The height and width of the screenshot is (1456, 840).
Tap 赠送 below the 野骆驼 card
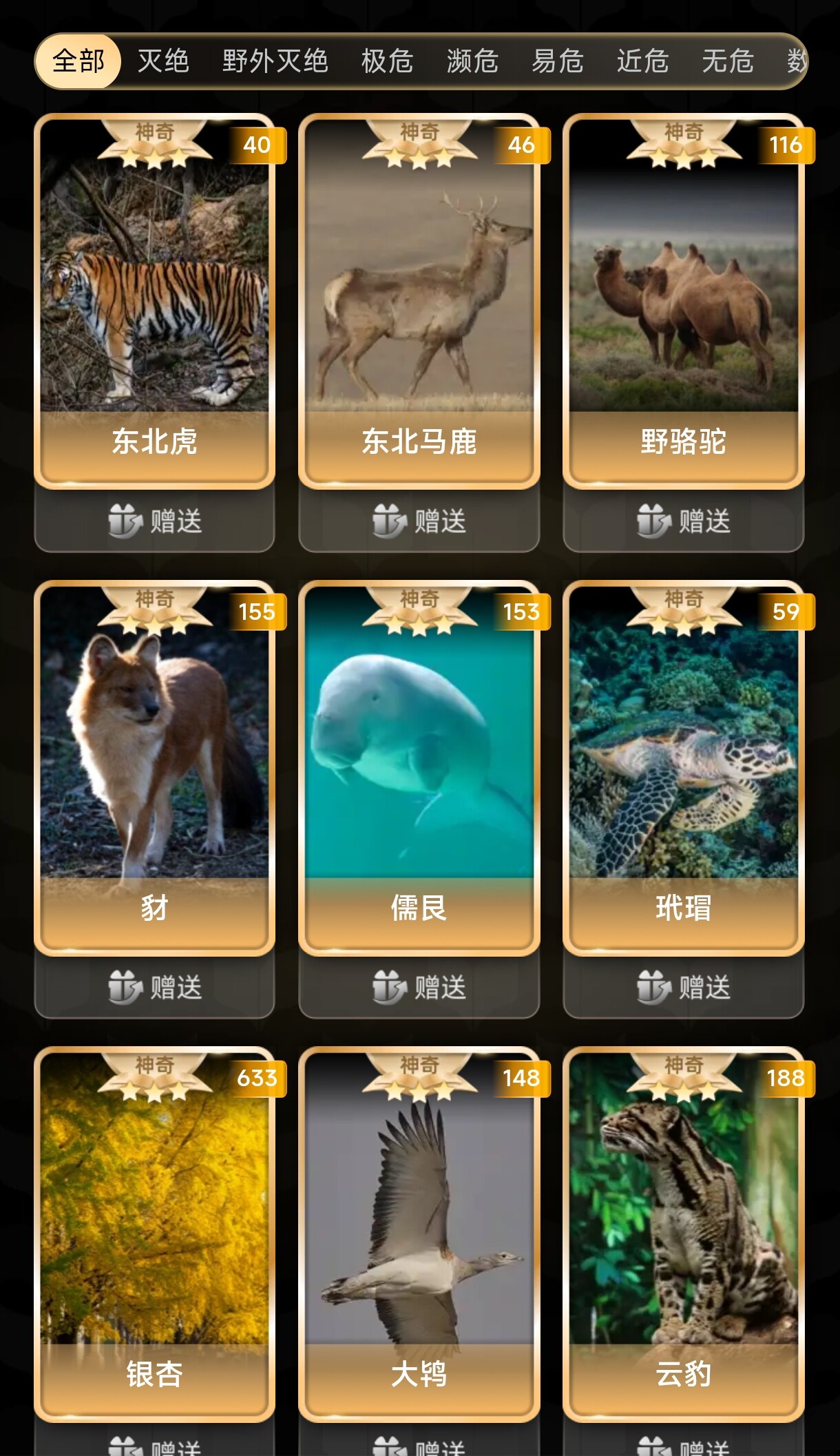click(x=684, y=521)
